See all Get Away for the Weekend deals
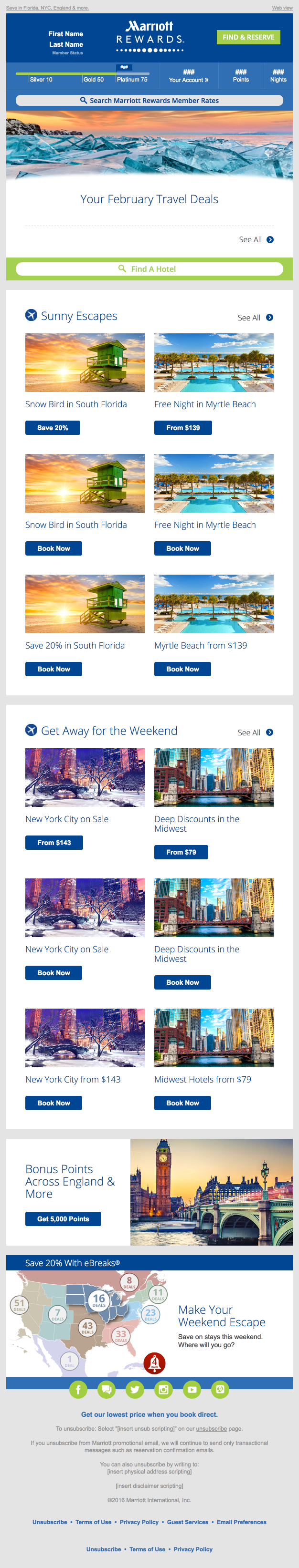The width and height of the screenshot is (299, 1568). coord(255,732)
